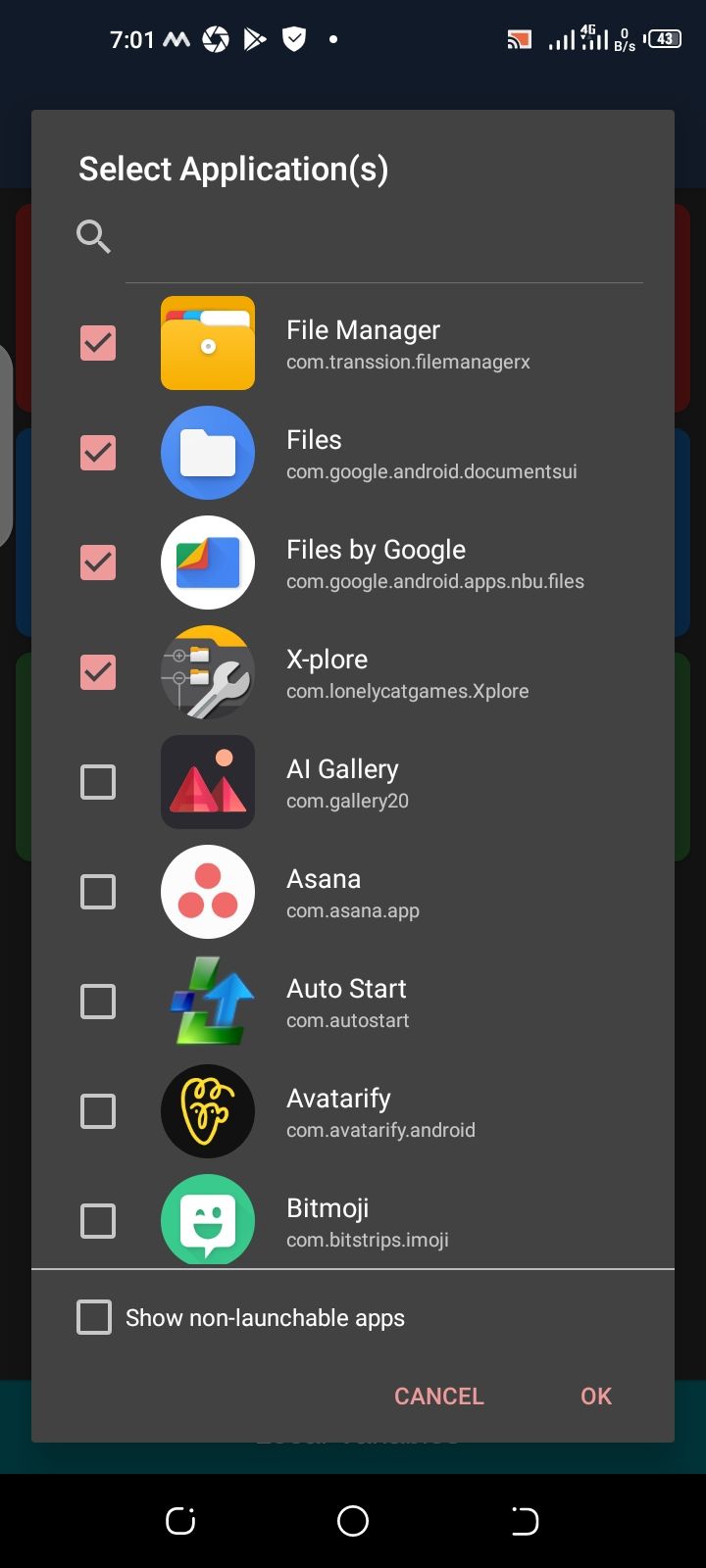This screenshot has width=706, height=1568.
Task: Tap the search field in the dialog
Action: pos(382,237)
